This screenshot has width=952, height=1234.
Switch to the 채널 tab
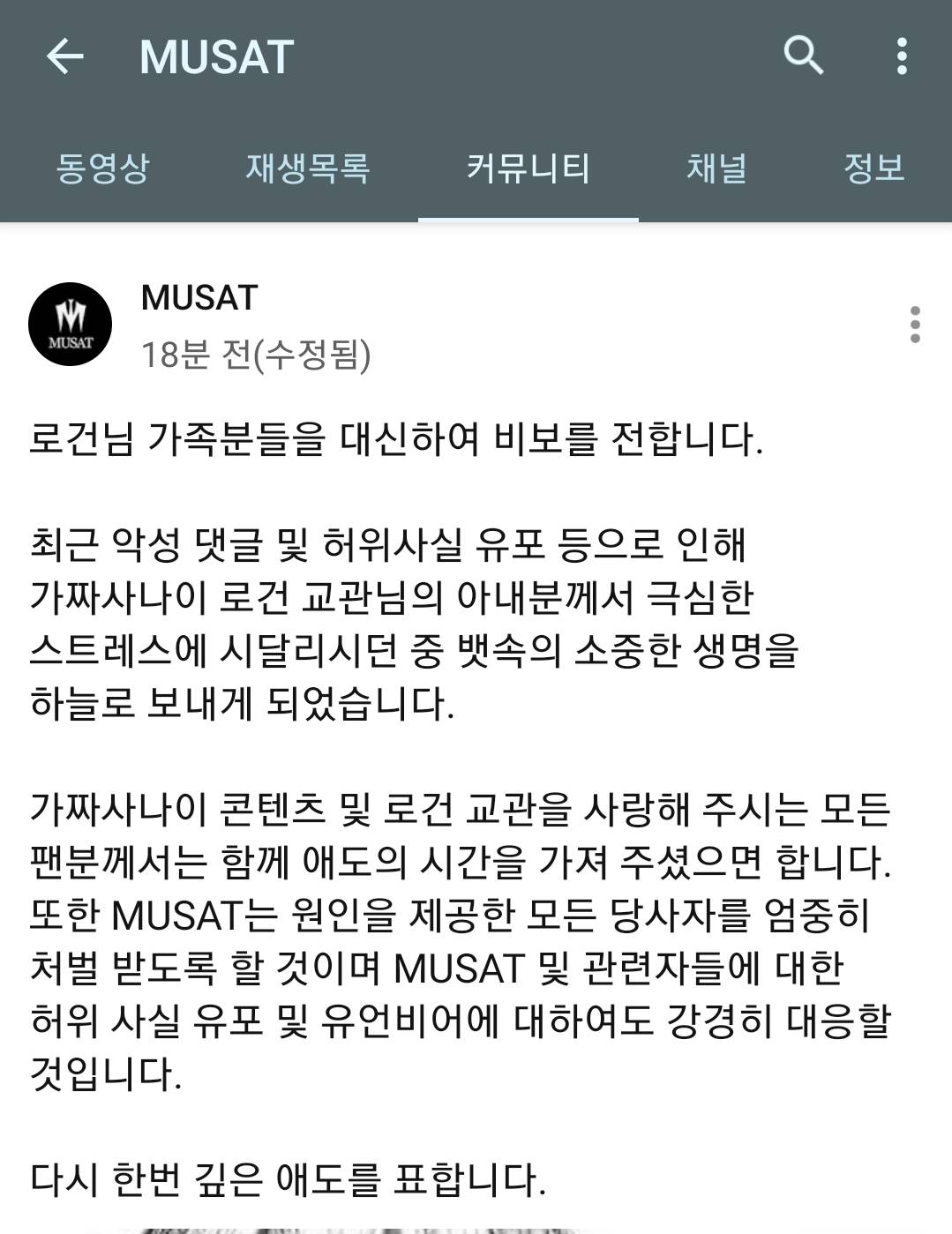tap(716, 168)
